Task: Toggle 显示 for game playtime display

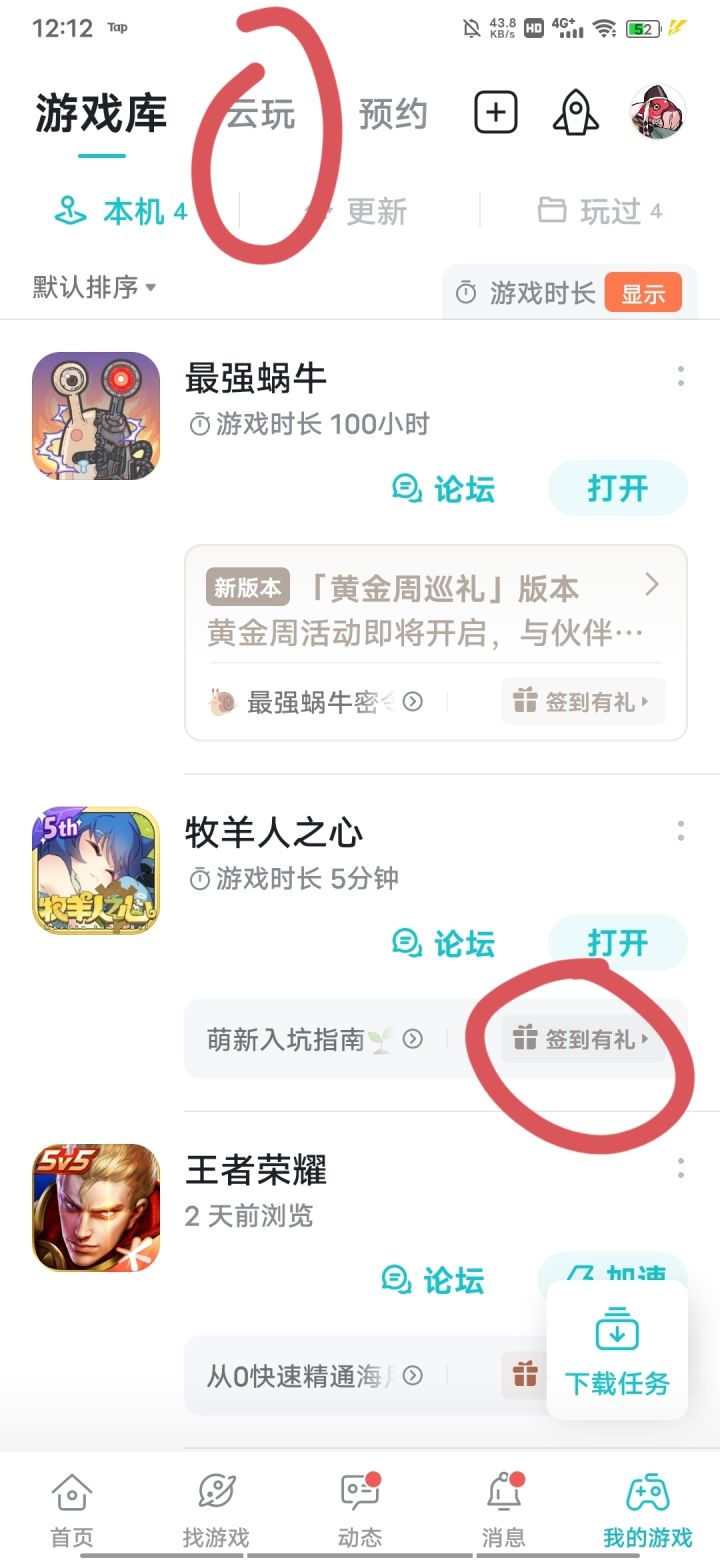Action: coord(644,293)
